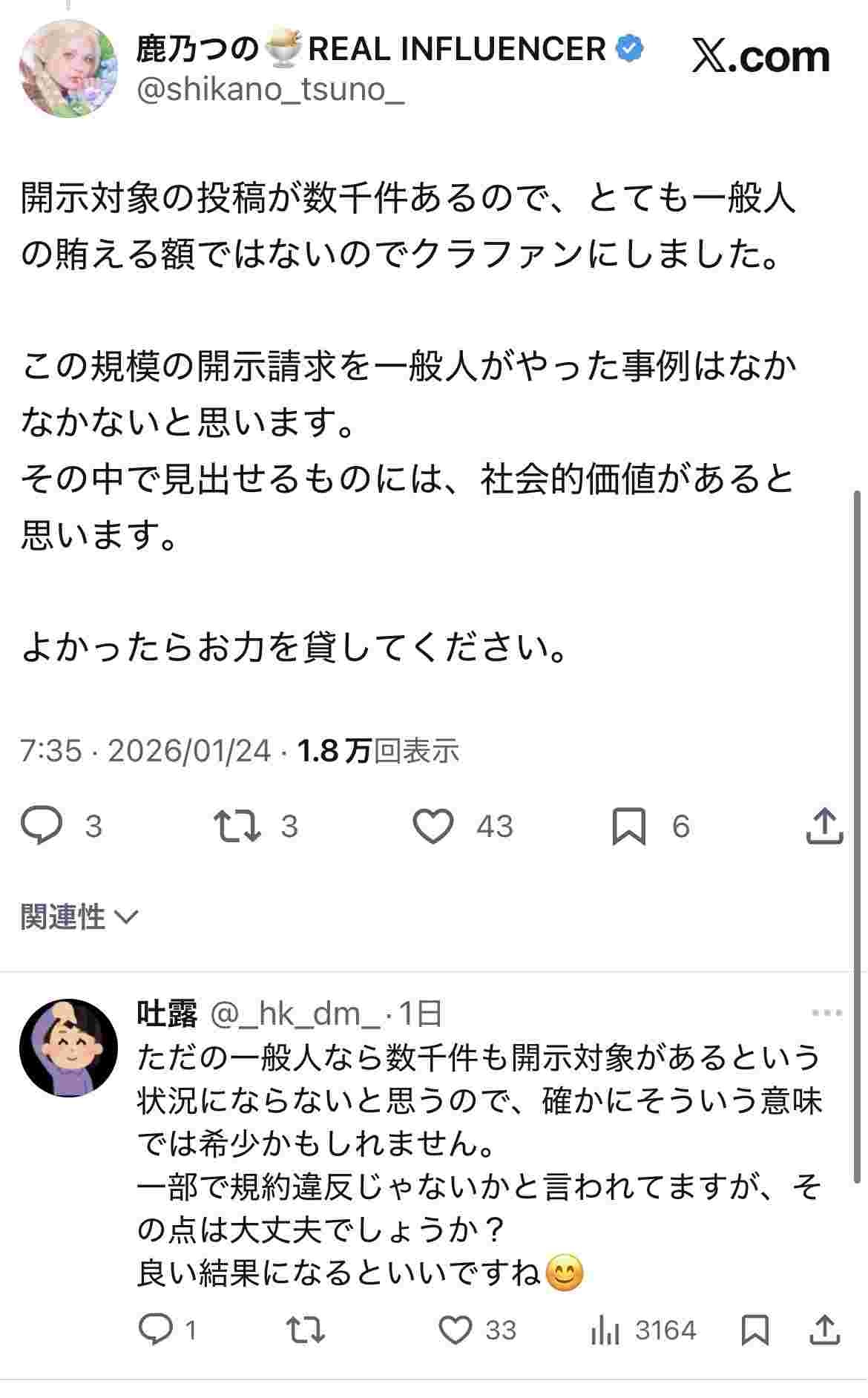Open the overflow menu on 吐露's reply

click(x=826, y=1013)
